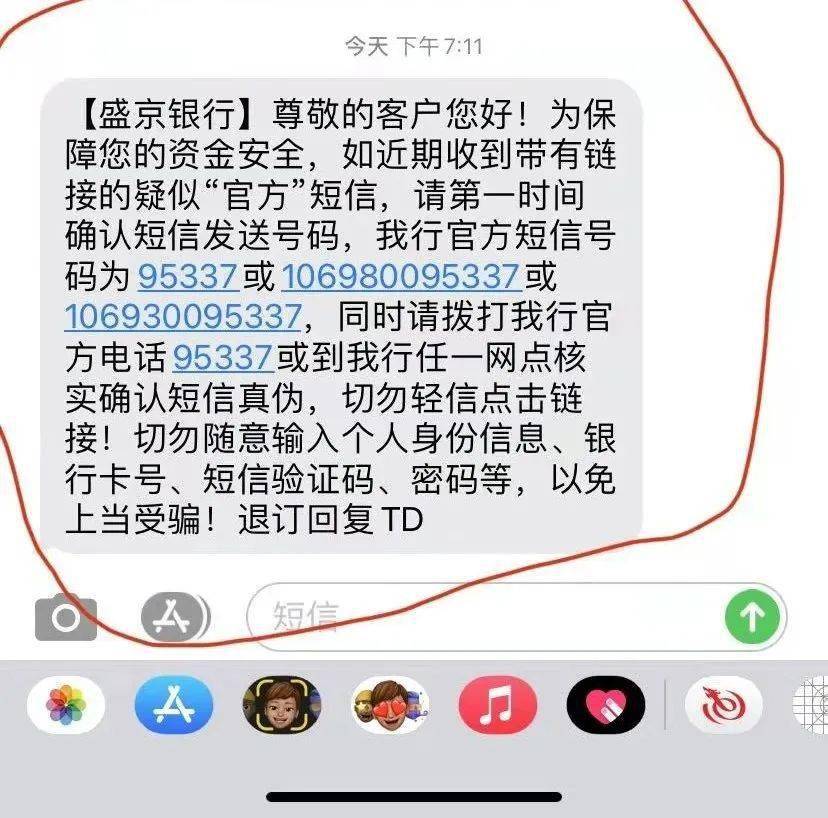This screenshot has width=828, height=818.
Task: Tap the 106930095337 phone number link
Action: tap(183, 316)
